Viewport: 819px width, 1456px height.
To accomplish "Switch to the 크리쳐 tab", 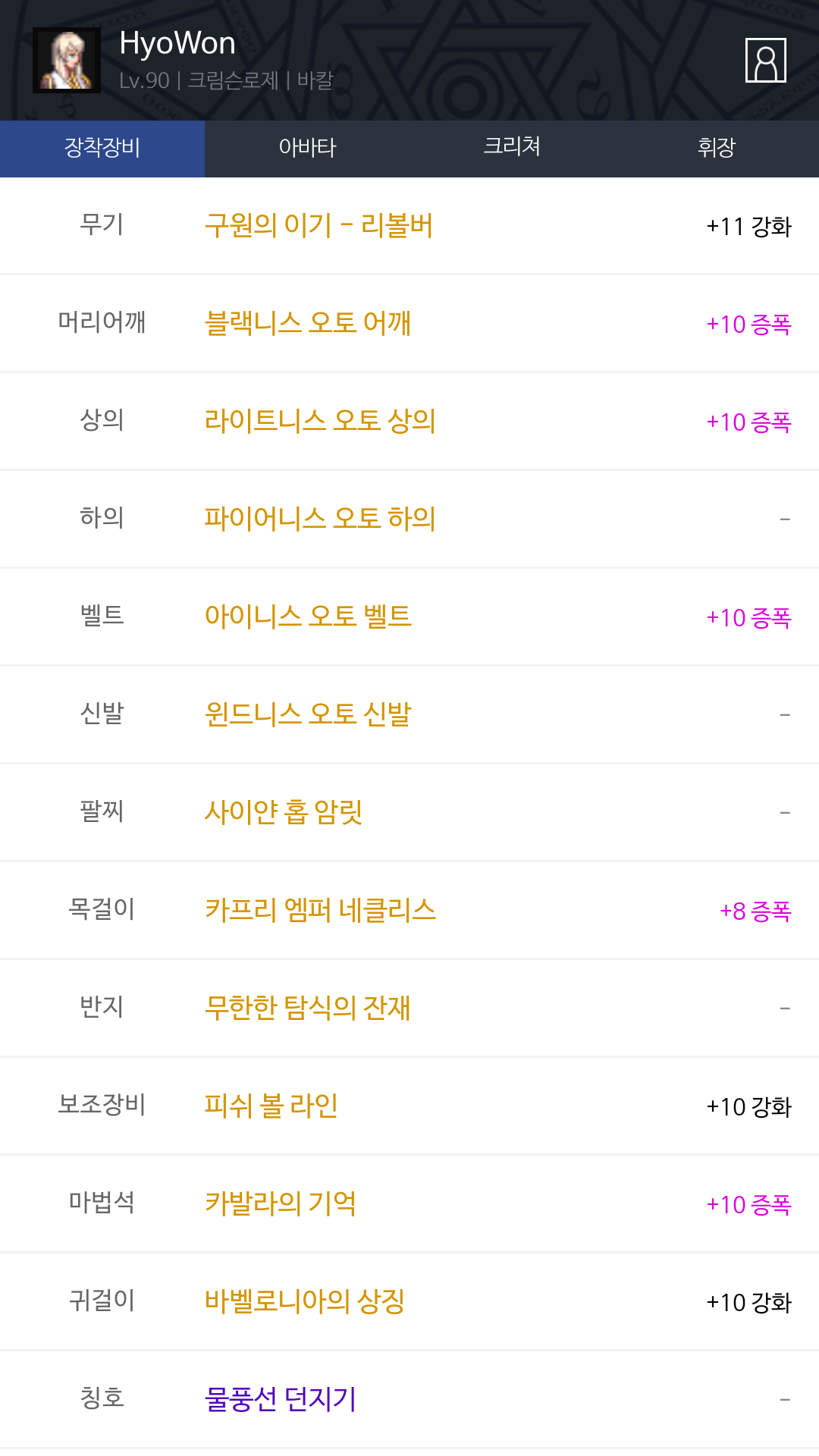I will (x=512, y=148).
